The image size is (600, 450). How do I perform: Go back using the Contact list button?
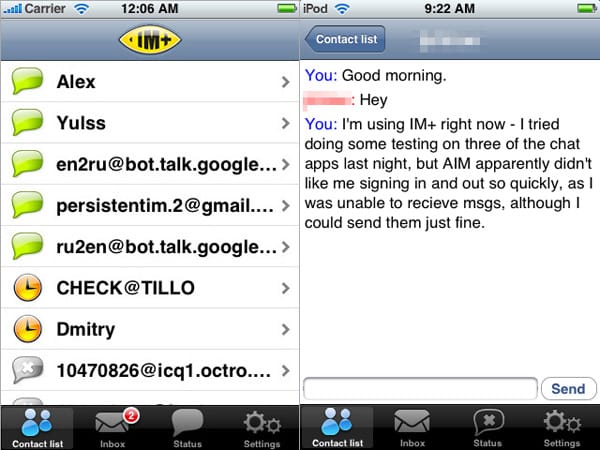point(345,39)
